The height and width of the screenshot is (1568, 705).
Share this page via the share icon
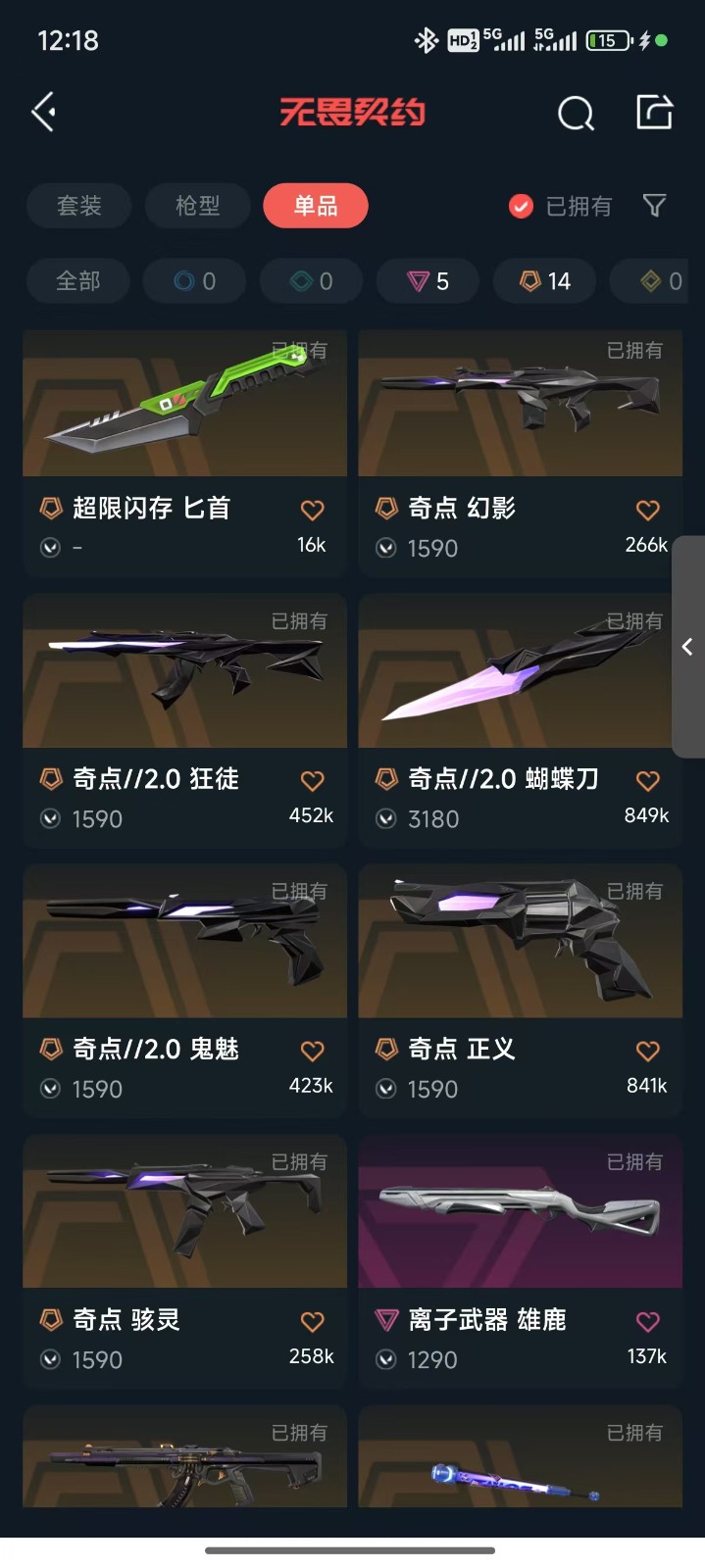coord(654,112)
